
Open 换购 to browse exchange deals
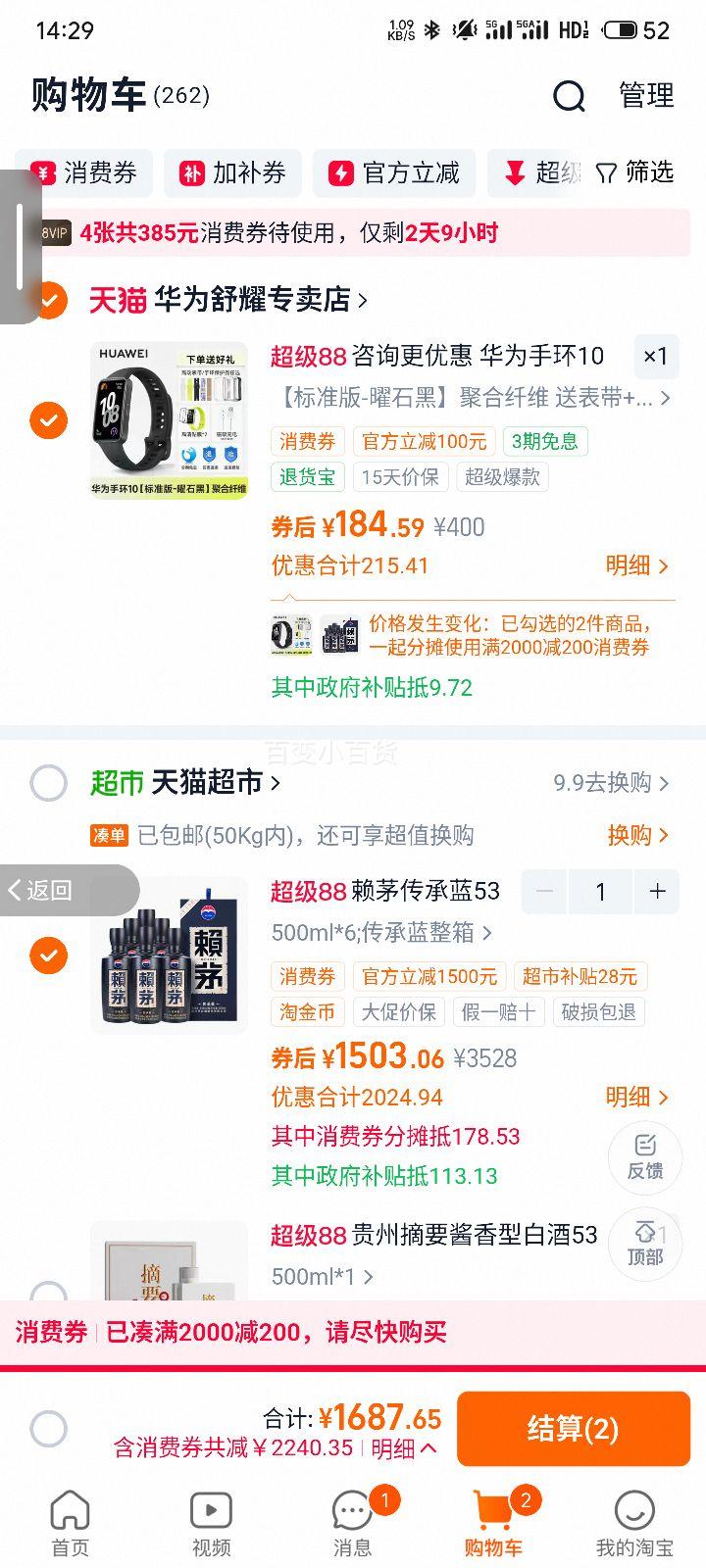pos(635,835)
